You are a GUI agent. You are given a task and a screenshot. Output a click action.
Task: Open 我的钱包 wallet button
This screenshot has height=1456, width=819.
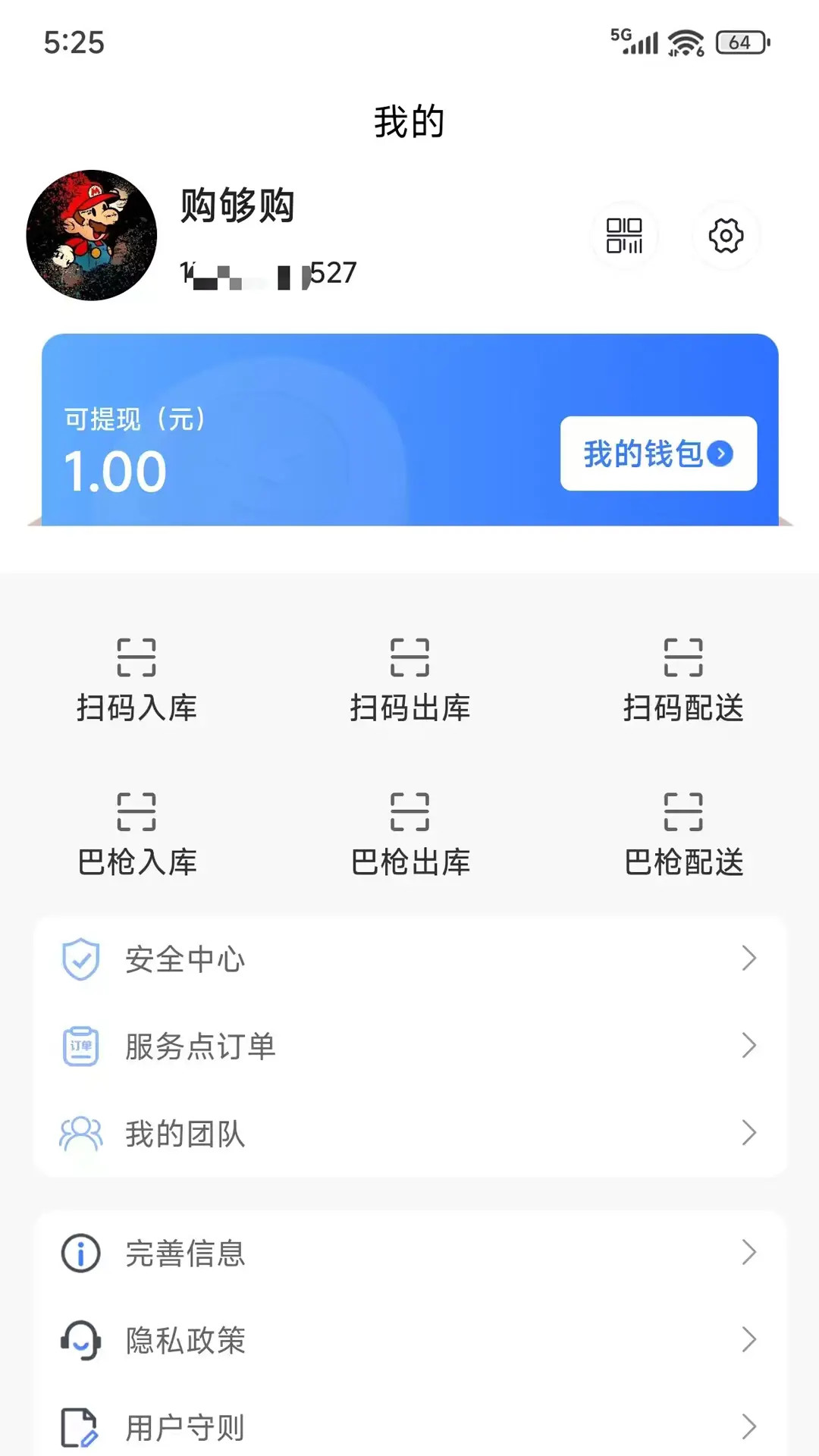657,455
